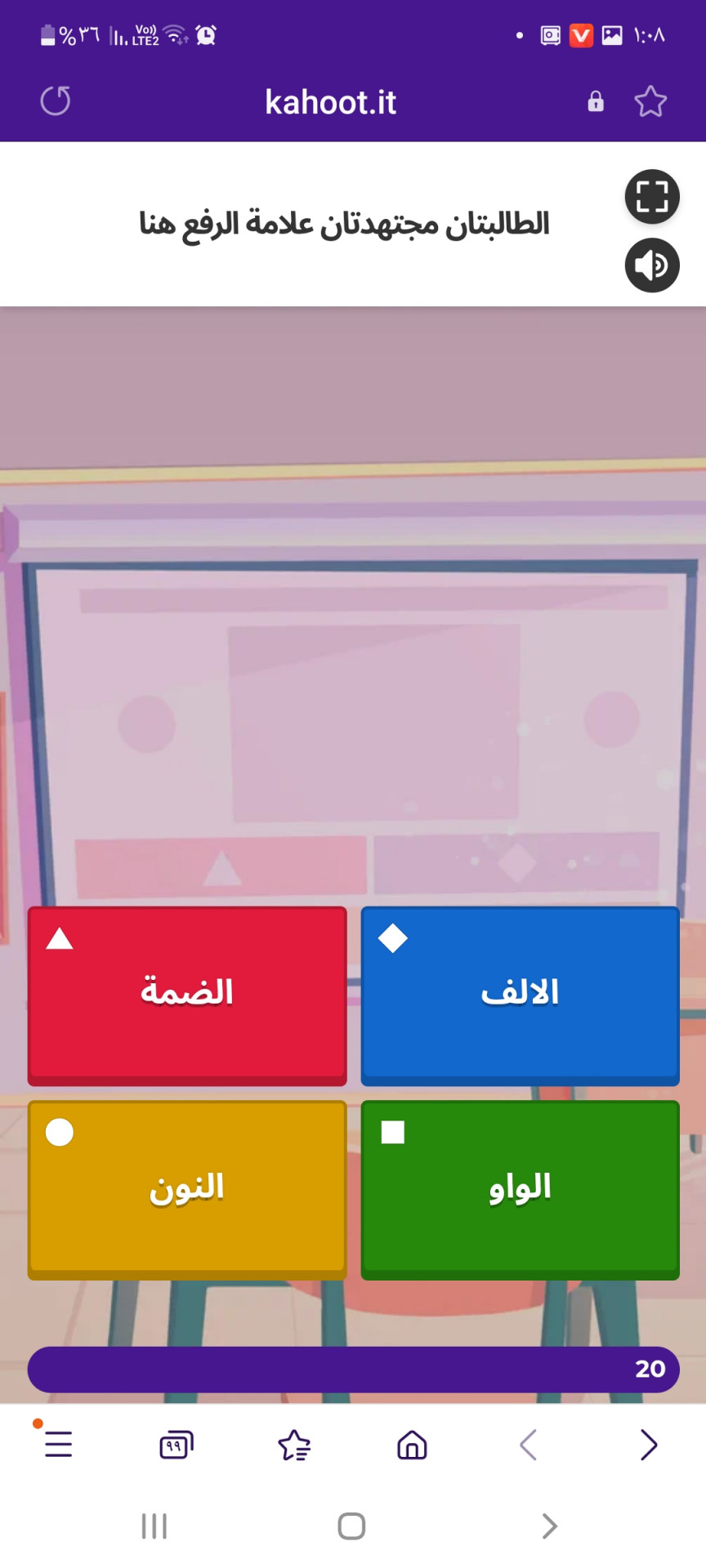Open the kahoot.it address bar

click(330, 103)
